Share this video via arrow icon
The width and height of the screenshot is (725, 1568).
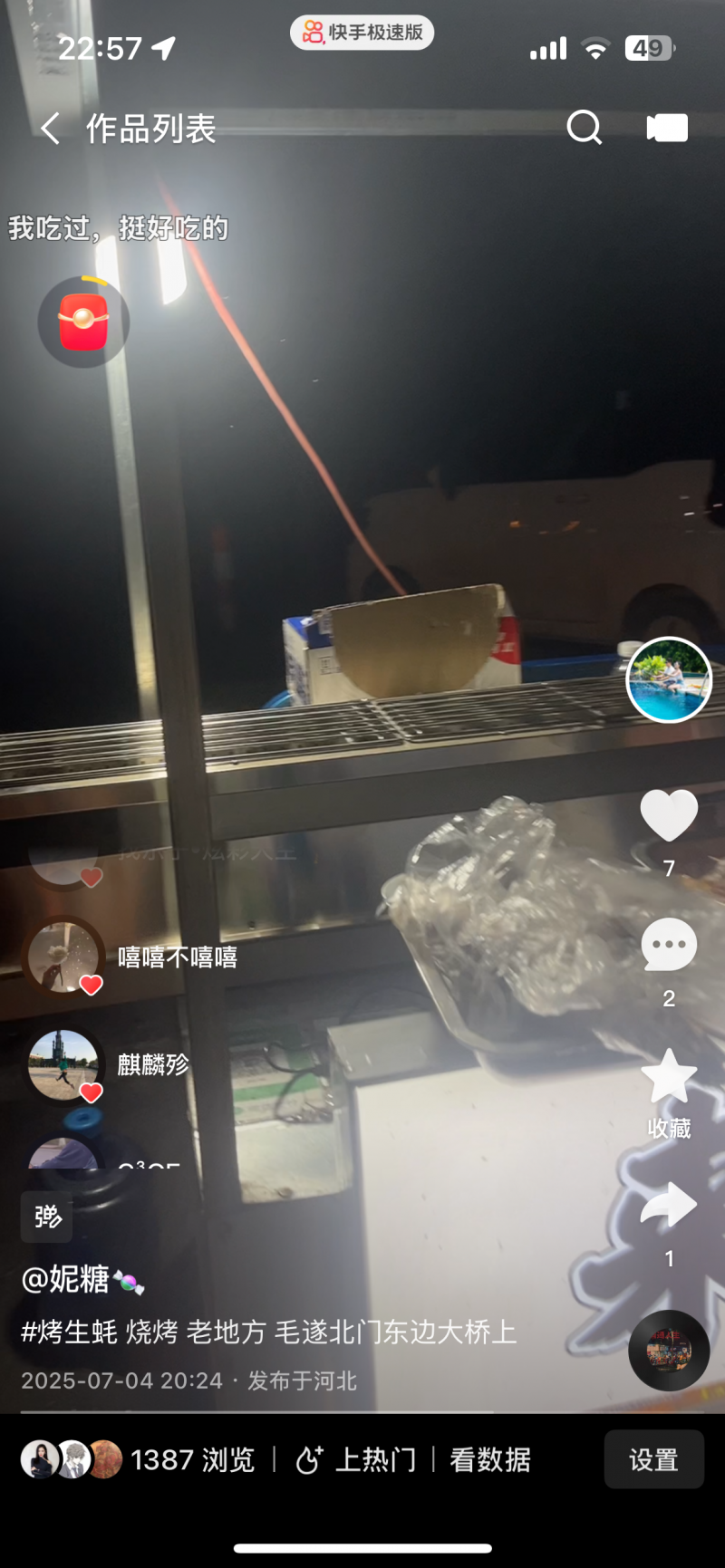point(669,1207)
